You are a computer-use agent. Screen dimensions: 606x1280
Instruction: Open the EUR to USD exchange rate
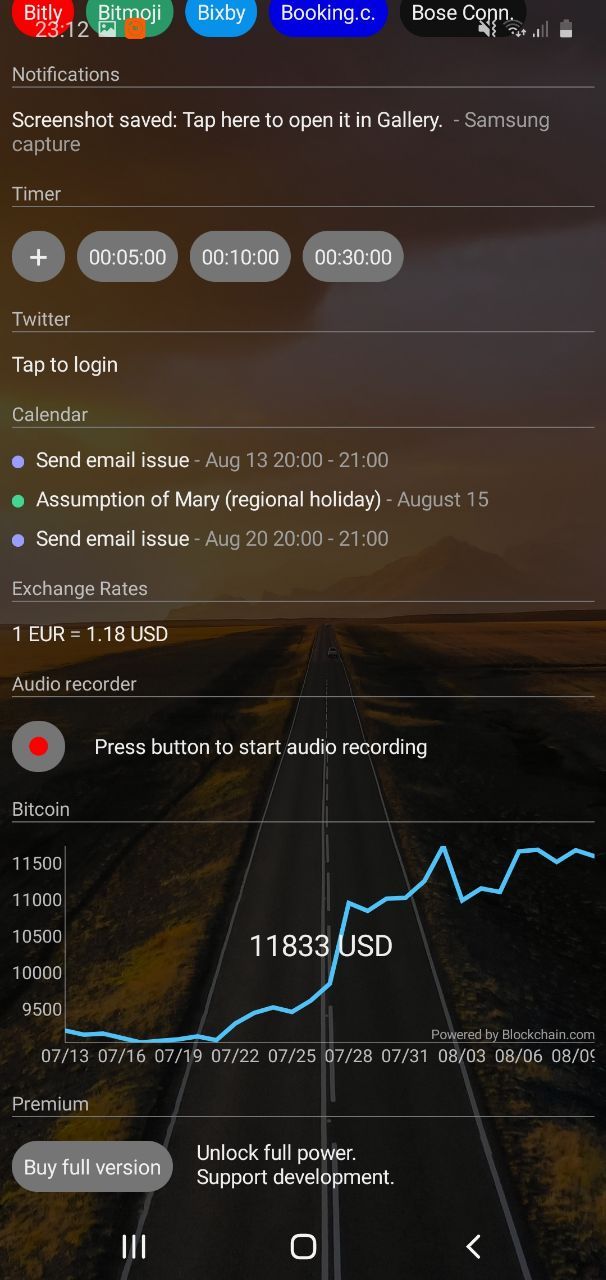click(90, 634)
